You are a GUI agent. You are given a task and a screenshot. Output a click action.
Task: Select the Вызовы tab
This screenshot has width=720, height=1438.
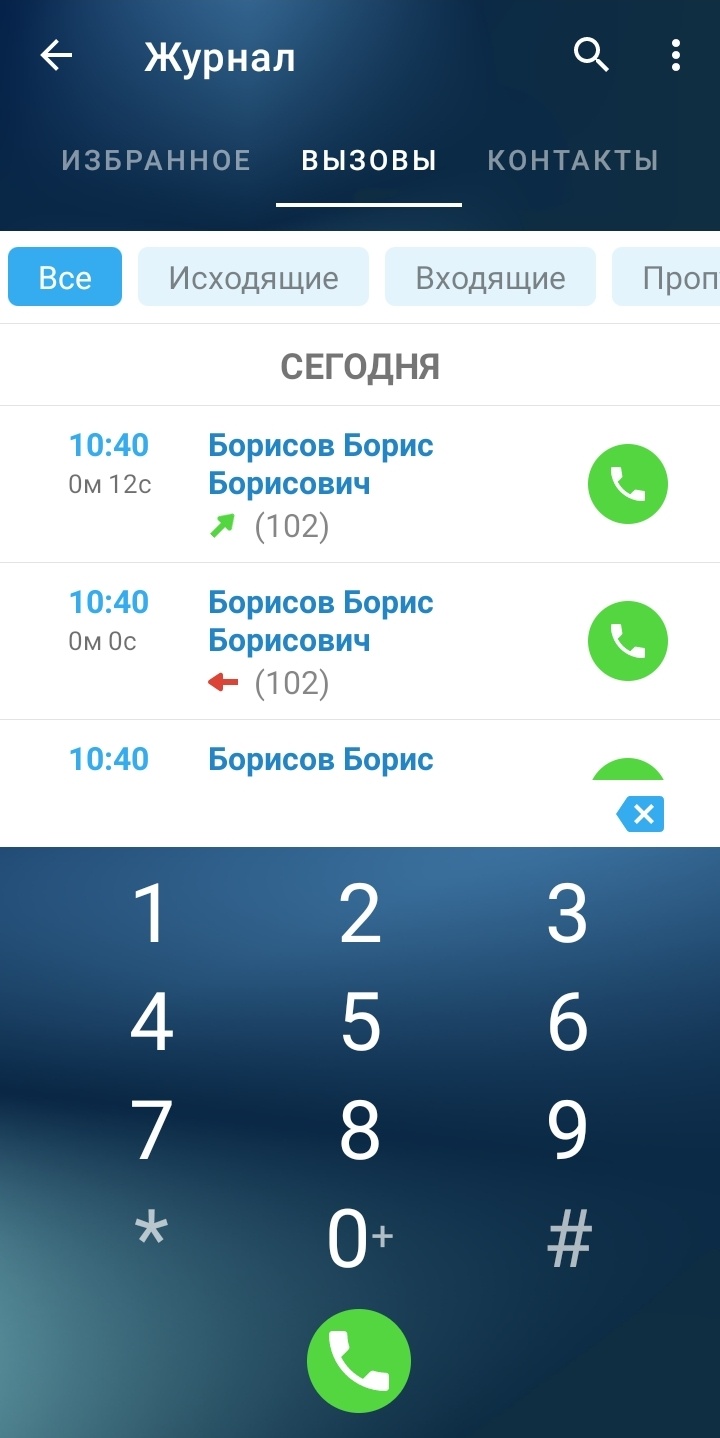coord(369,161)
